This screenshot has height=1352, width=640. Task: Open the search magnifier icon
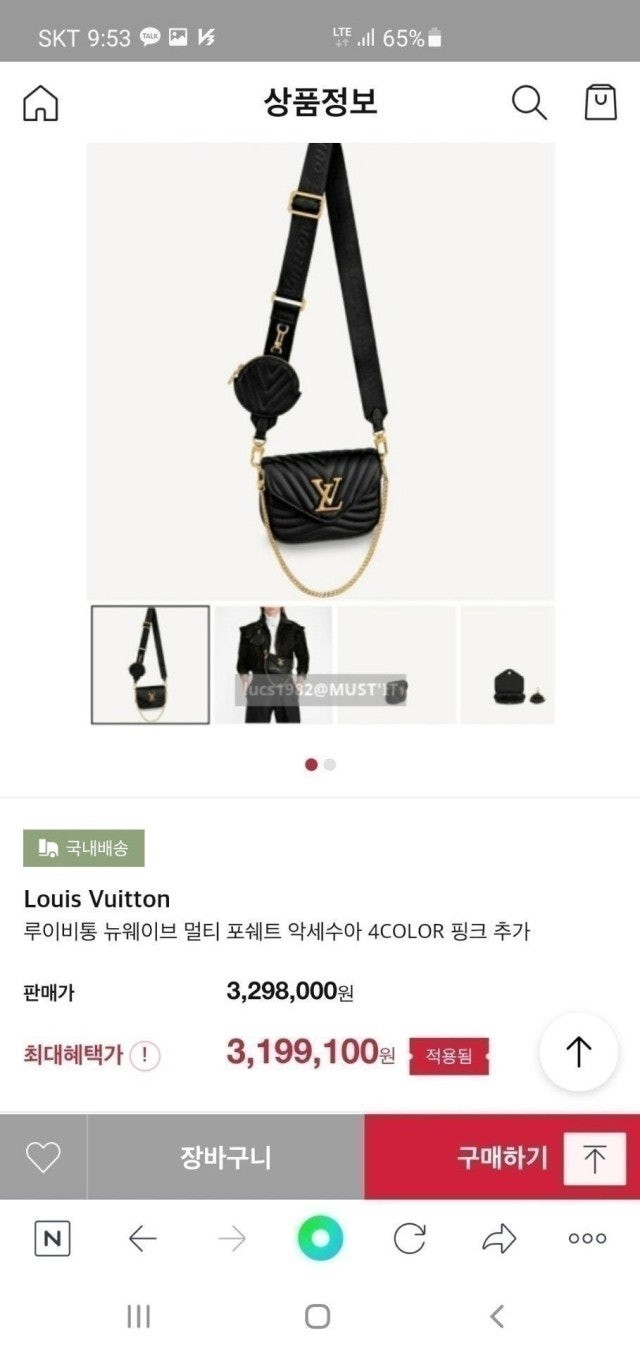(x=529, y=102)
